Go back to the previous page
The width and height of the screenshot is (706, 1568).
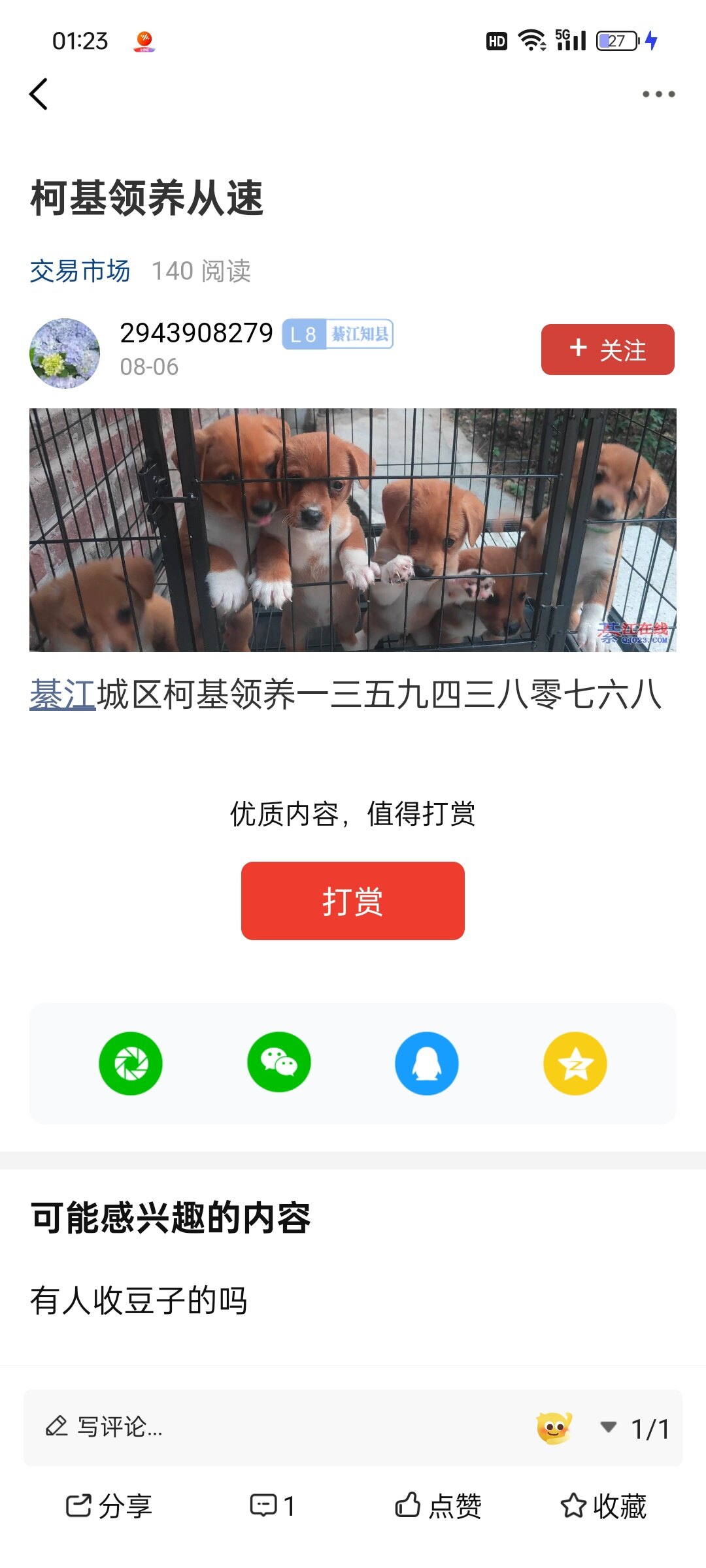(39, 94)
